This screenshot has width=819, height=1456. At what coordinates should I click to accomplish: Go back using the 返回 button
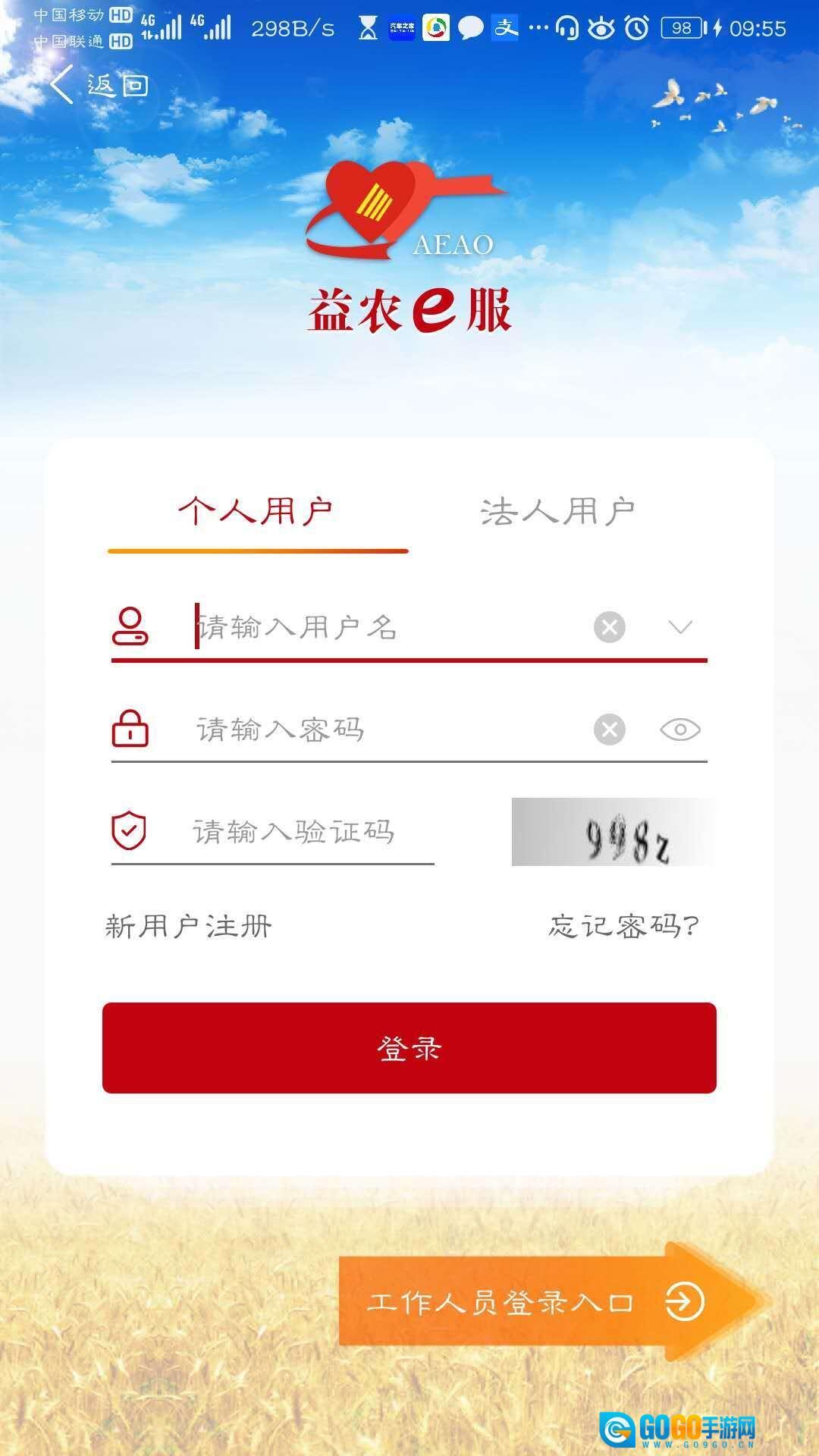click(x=99, y=84)
